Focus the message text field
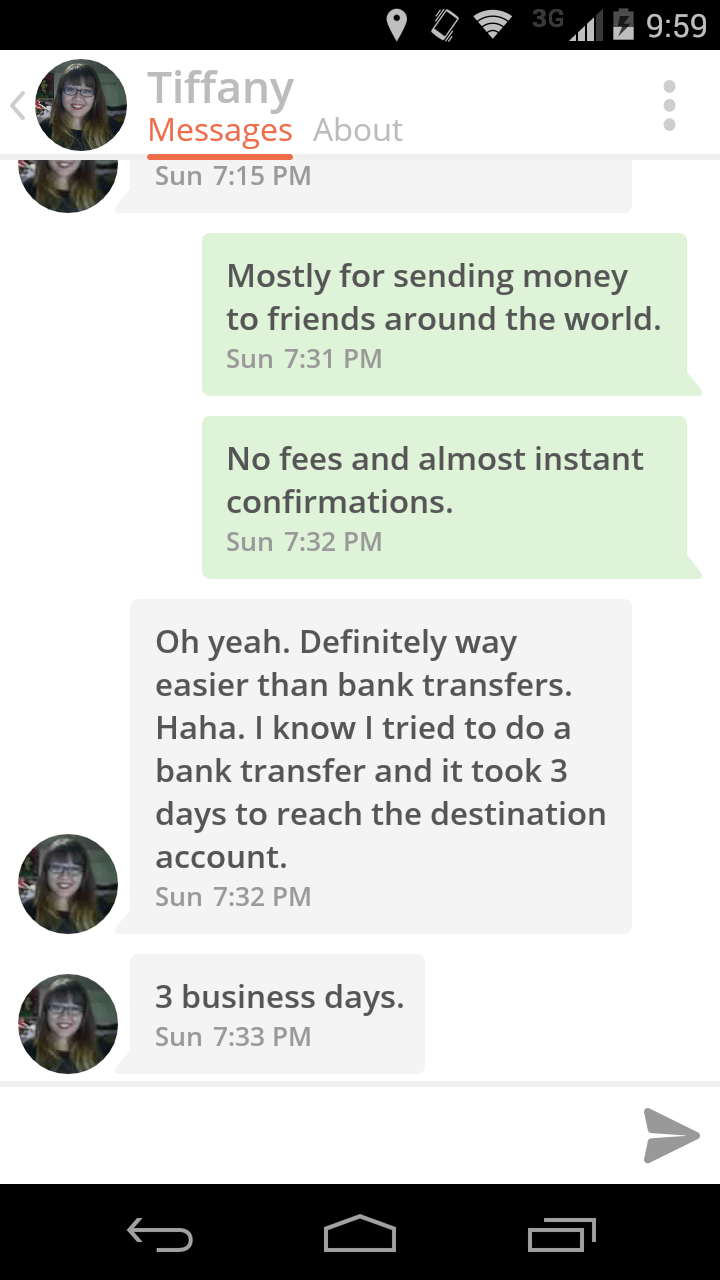 tap(310, 1135)
